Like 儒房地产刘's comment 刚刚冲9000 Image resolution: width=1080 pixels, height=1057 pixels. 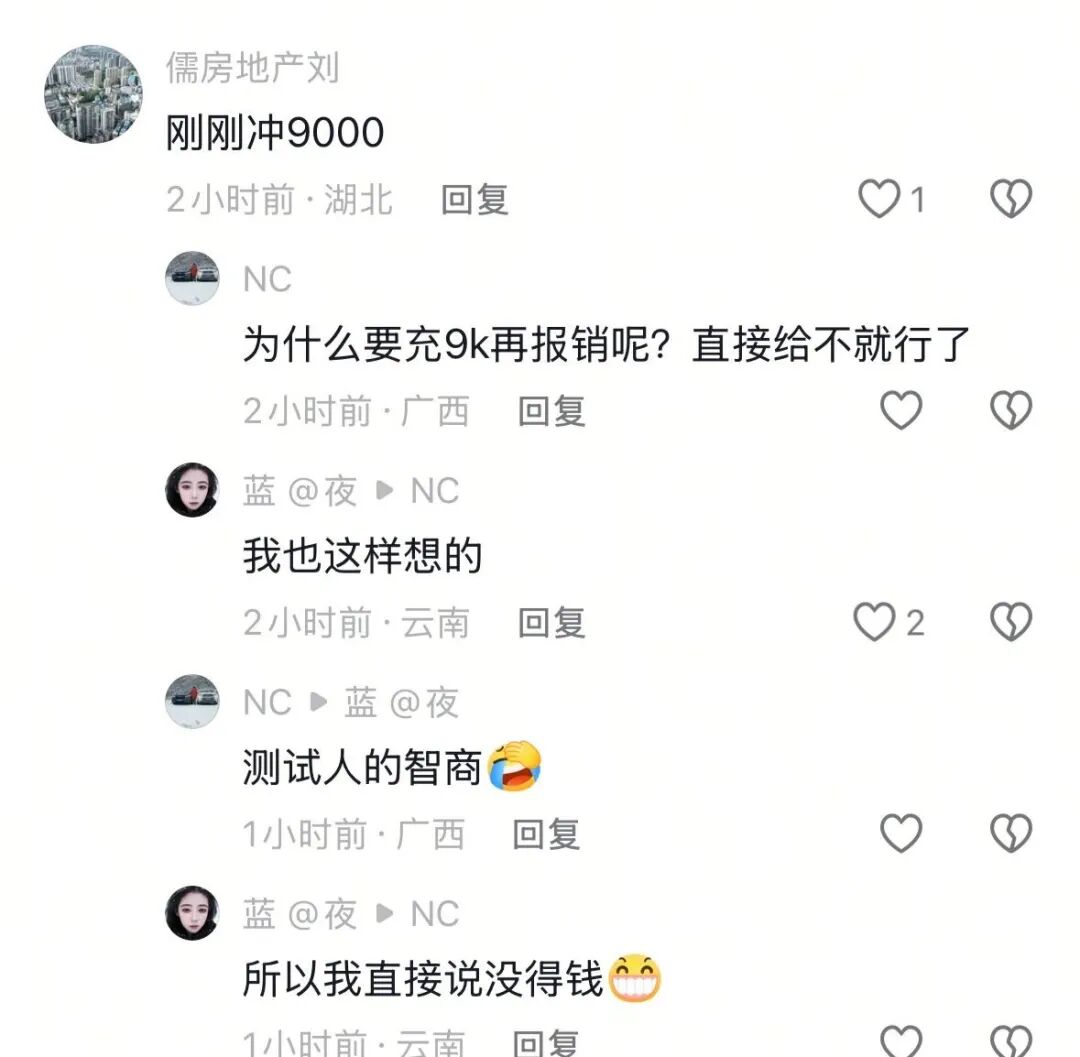[880, 200]
